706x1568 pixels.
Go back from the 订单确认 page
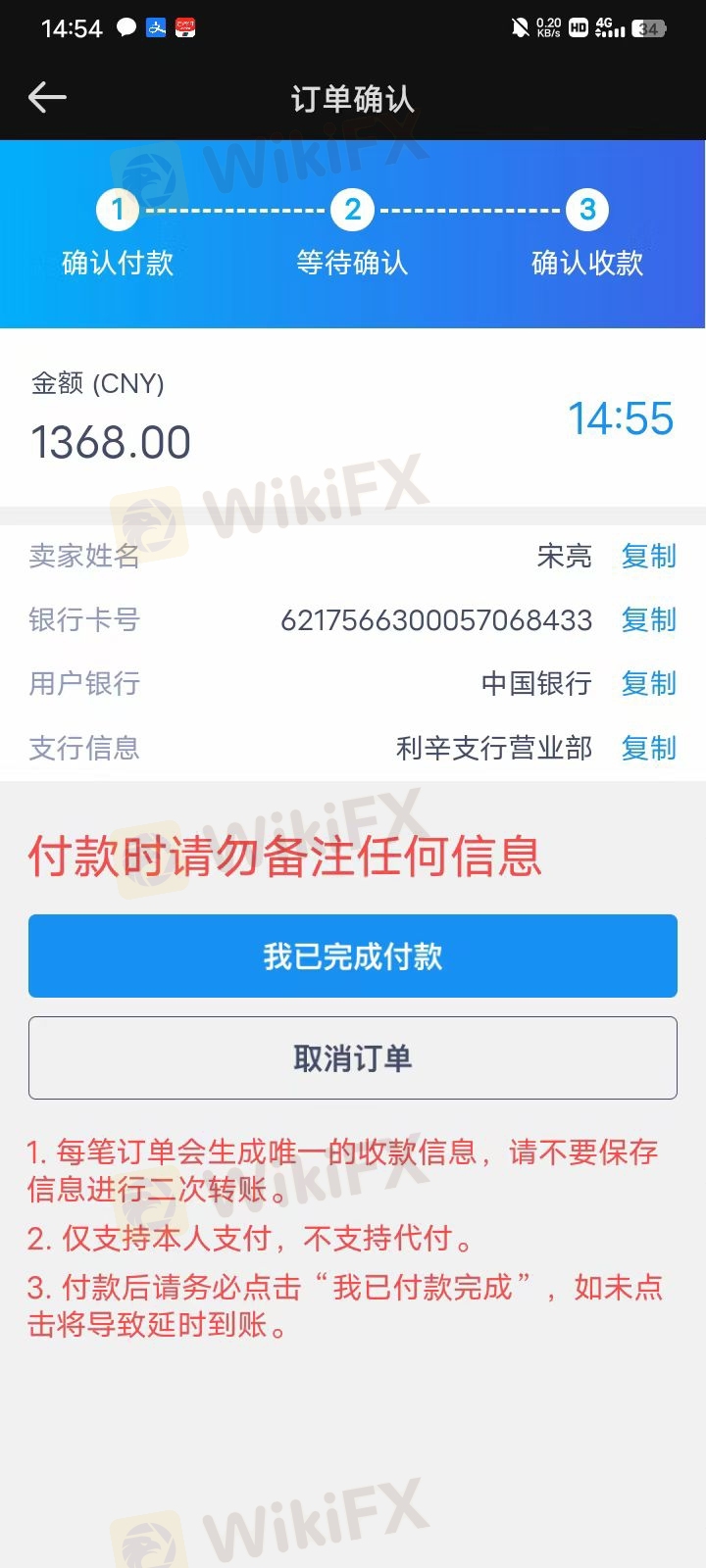[x=47, y=97]
